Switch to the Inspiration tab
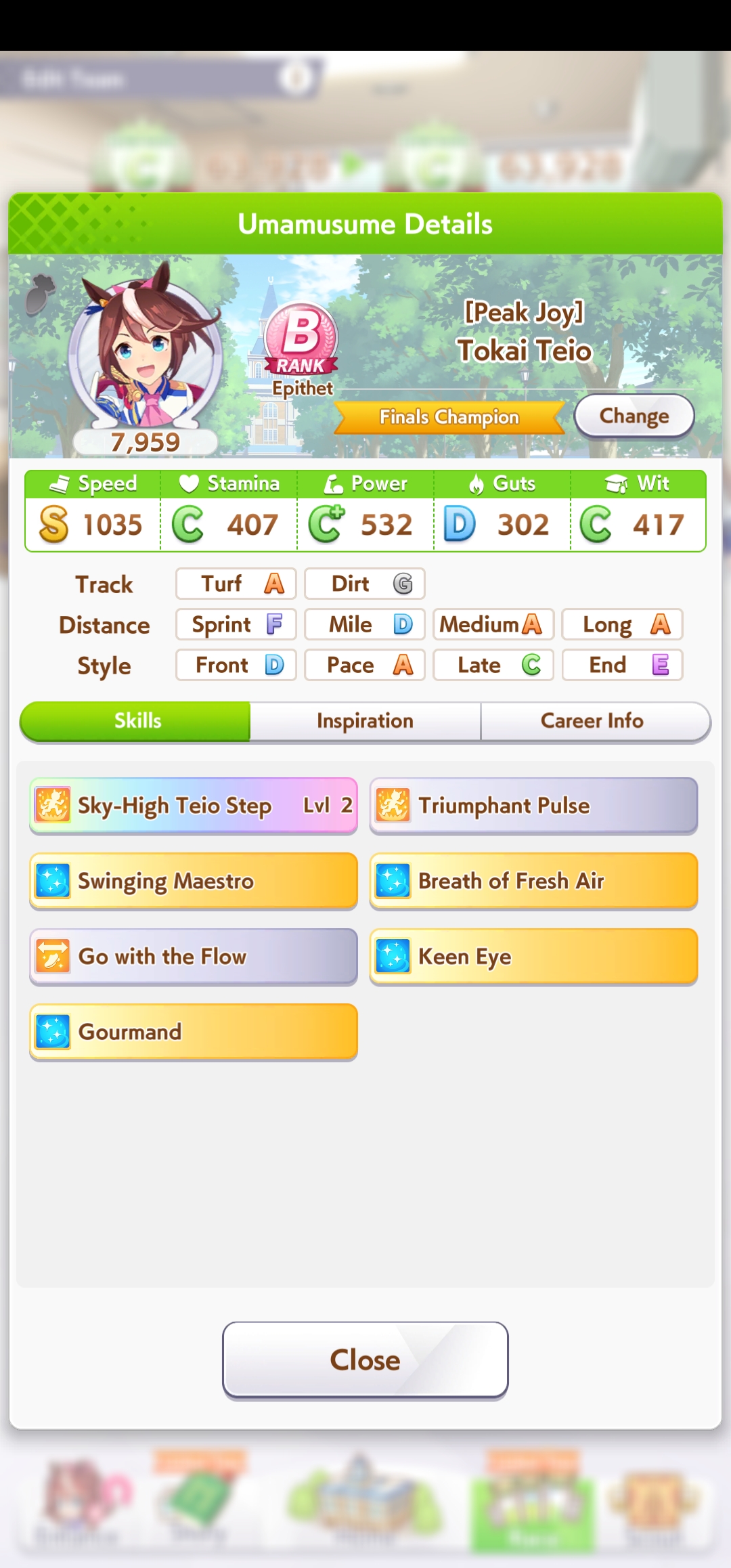This screenshot has height=1568, width=731. click(365, 721)
